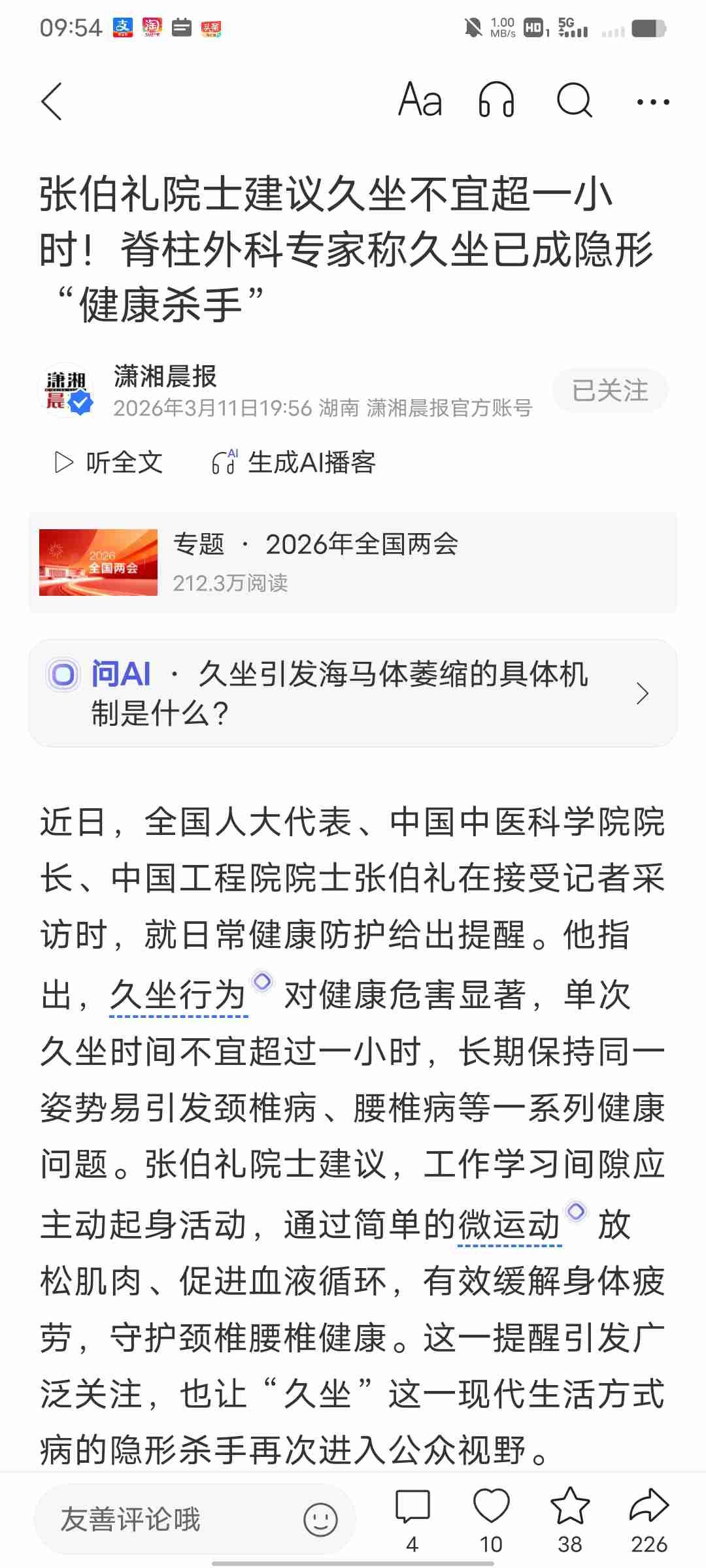Open the more options menu

click(650, 101)
